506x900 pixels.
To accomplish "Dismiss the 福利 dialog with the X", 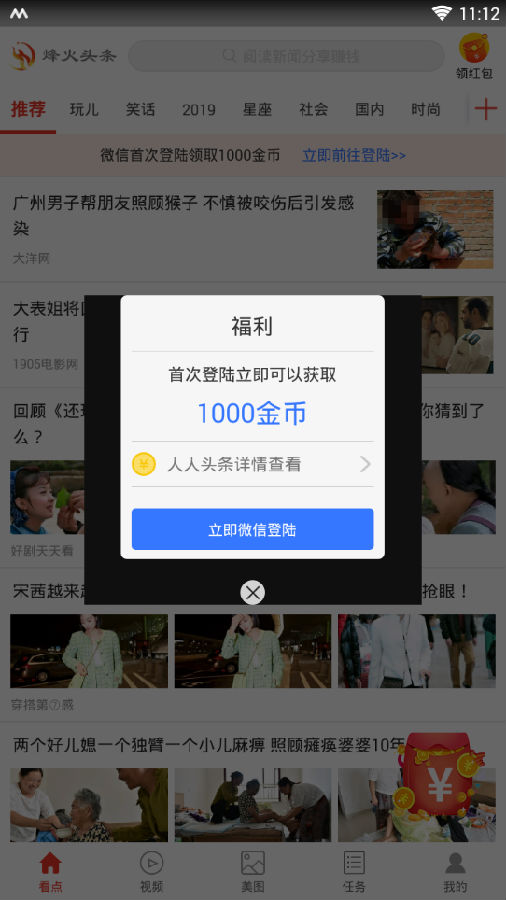I will (252, 592).
